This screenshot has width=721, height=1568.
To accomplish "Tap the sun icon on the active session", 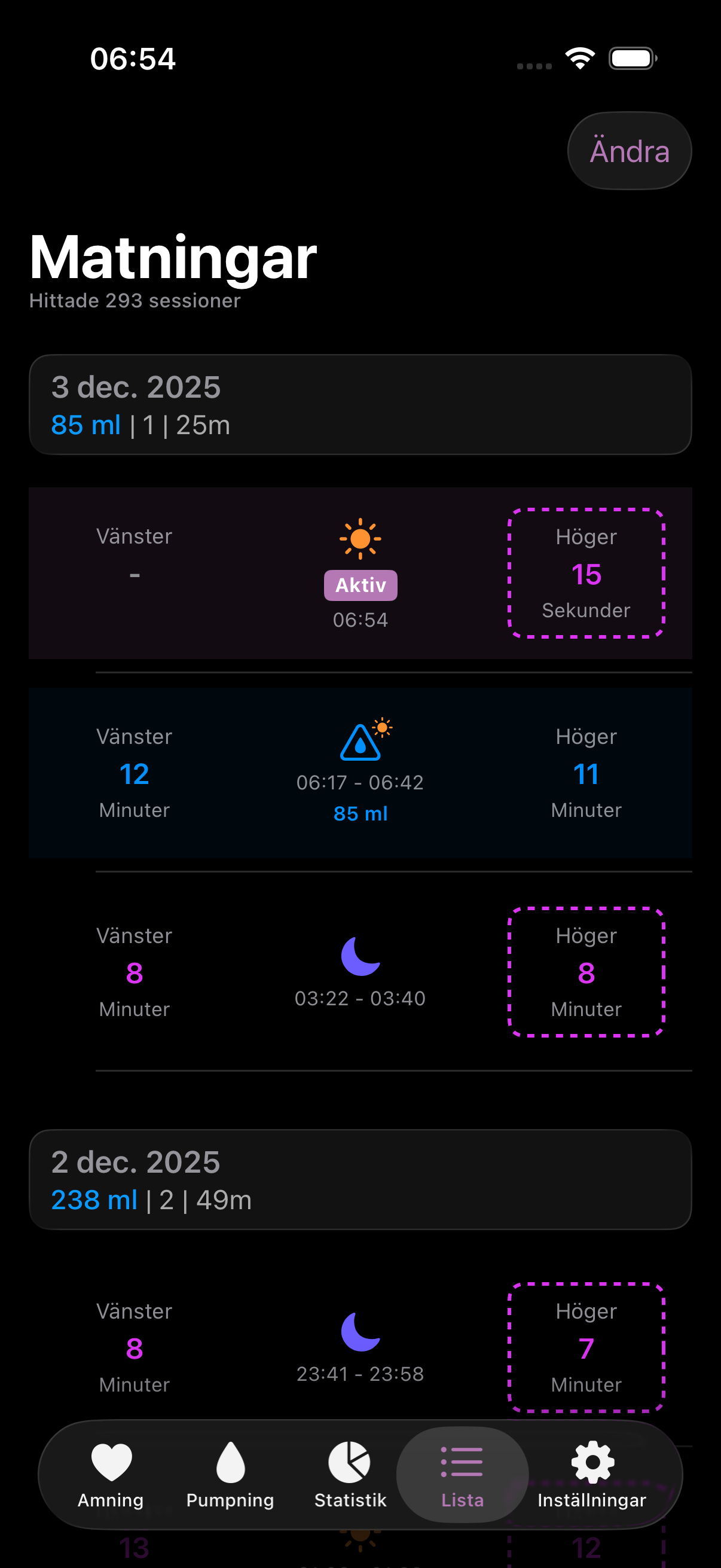I will click(360, 538).
